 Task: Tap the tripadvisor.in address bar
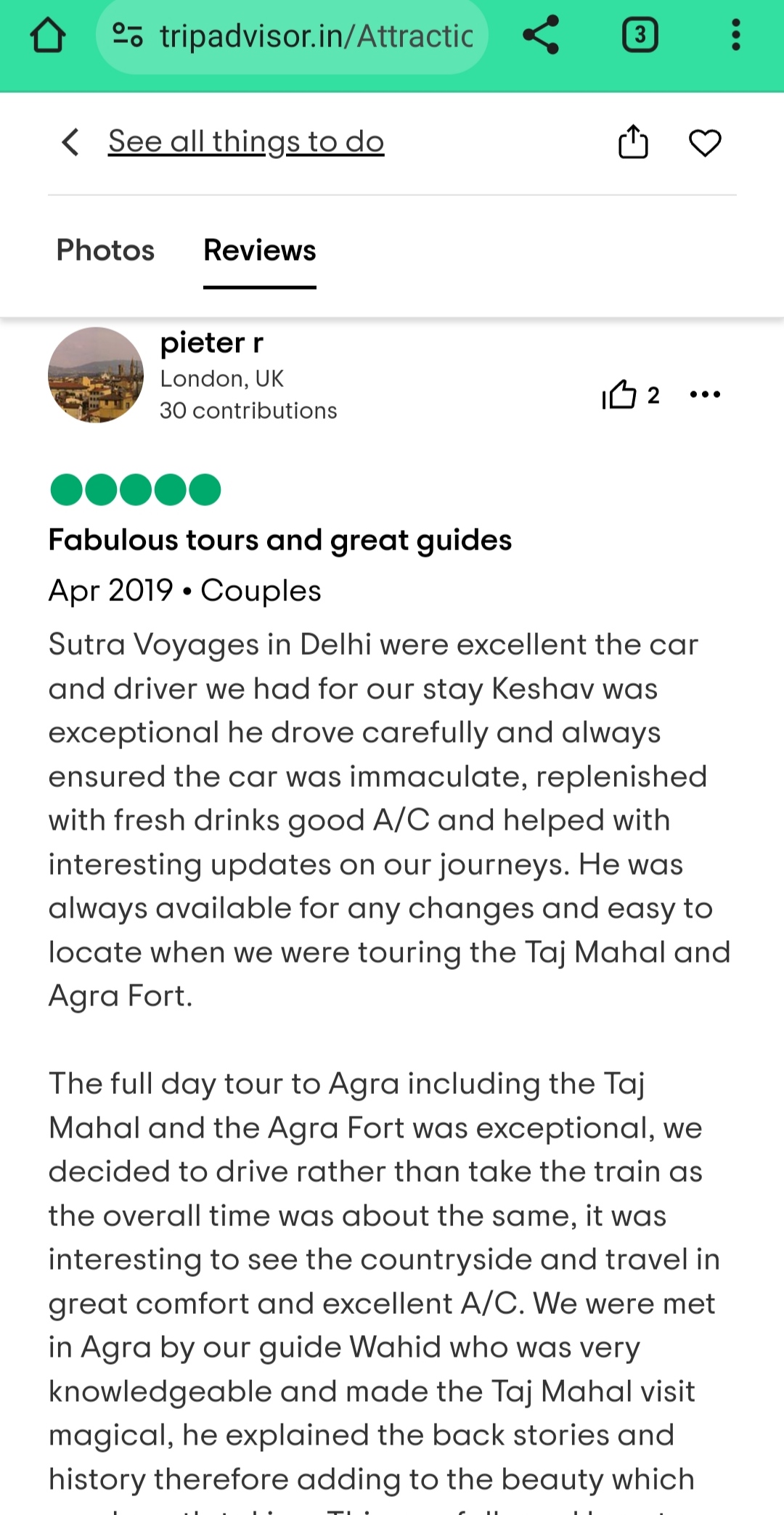point(292,36)
